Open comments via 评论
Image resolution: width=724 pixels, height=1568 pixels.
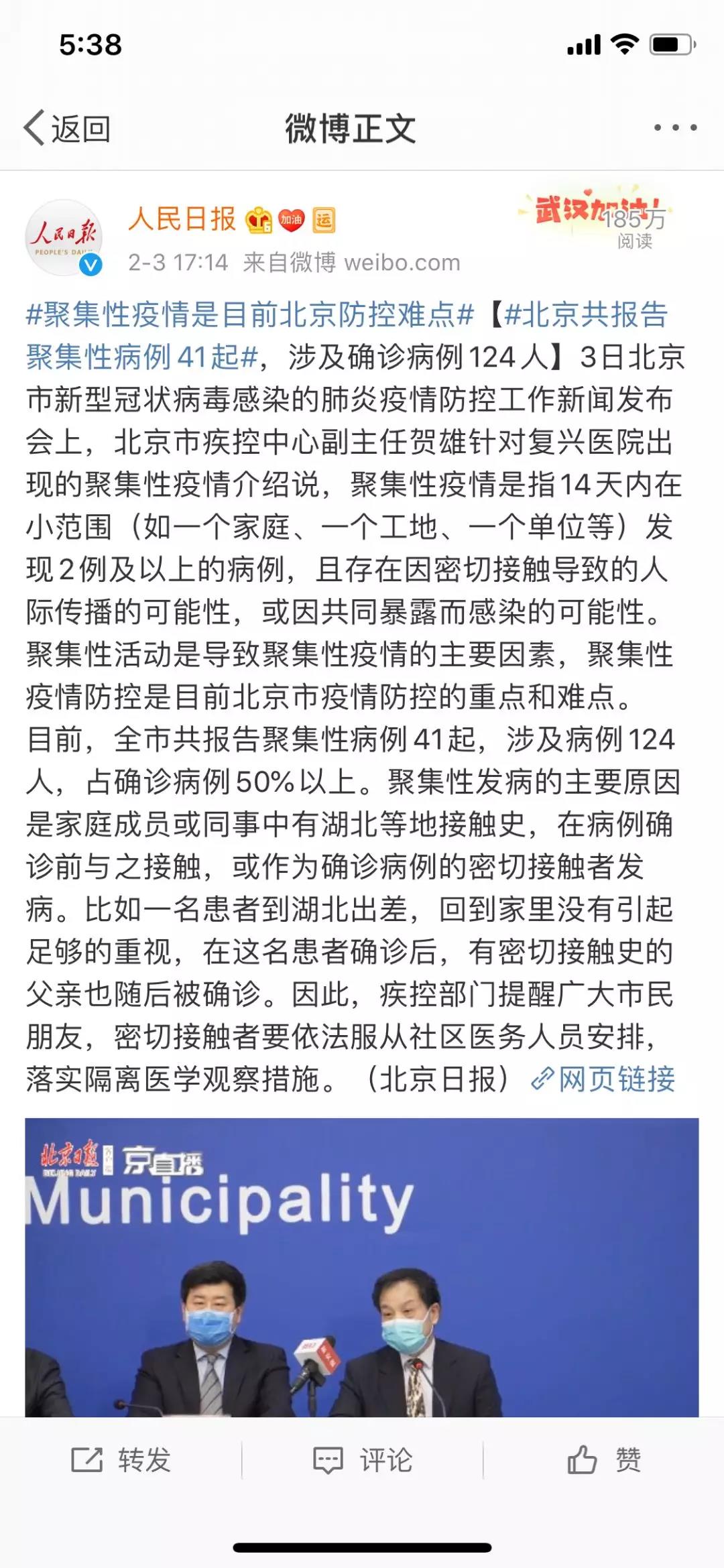pos(363,1459)
